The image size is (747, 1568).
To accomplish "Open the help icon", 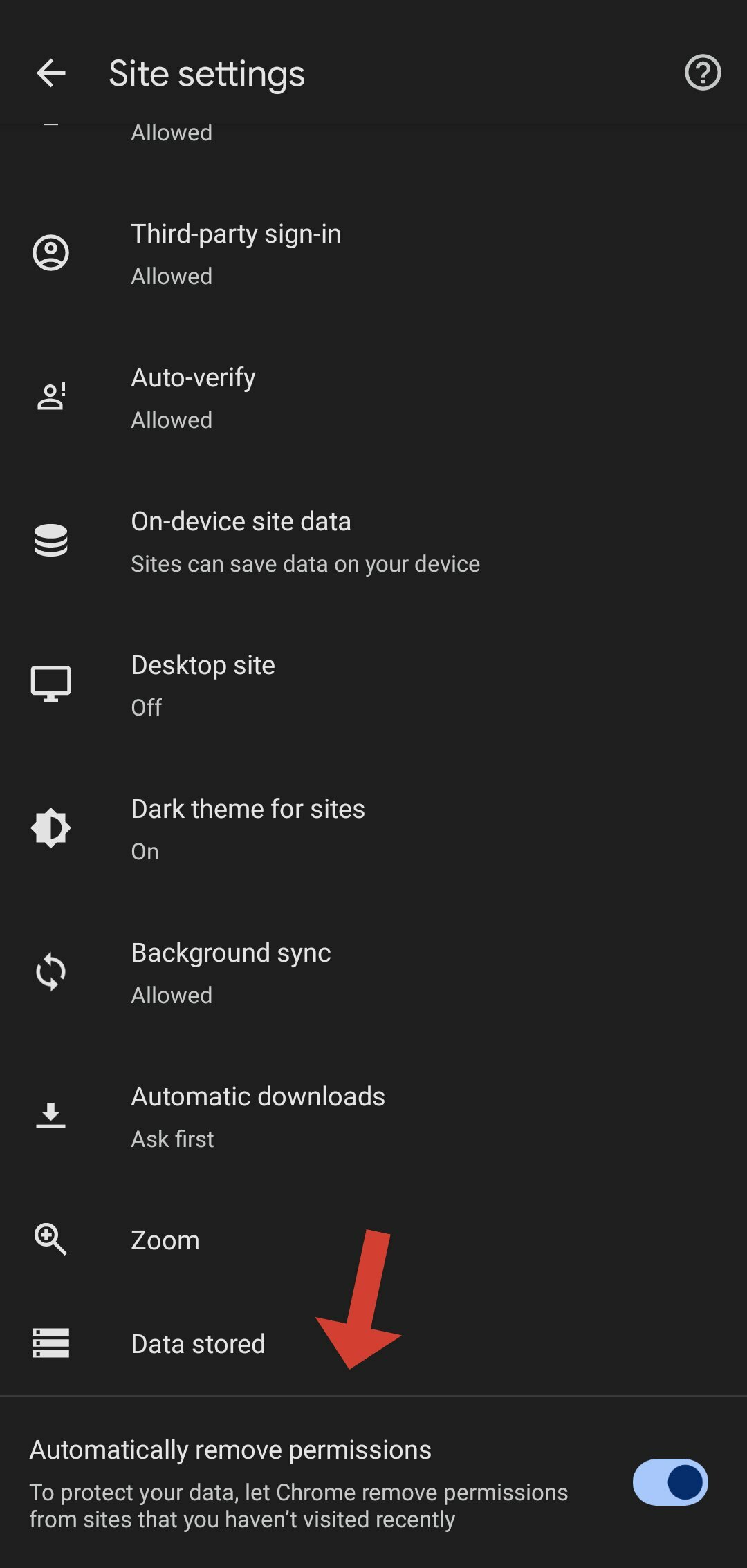I will point(703,73).
